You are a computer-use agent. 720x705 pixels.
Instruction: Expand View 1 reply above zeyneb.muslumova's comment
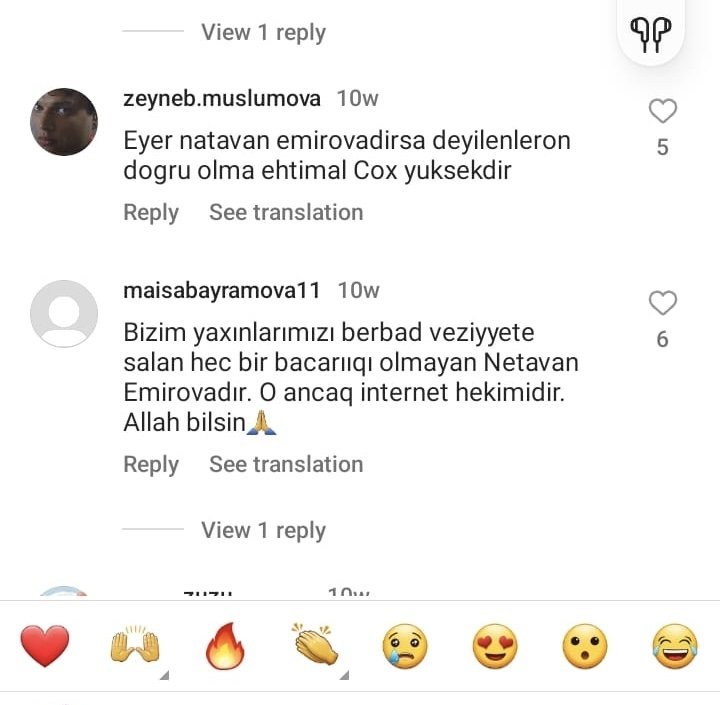pos(263,32)
